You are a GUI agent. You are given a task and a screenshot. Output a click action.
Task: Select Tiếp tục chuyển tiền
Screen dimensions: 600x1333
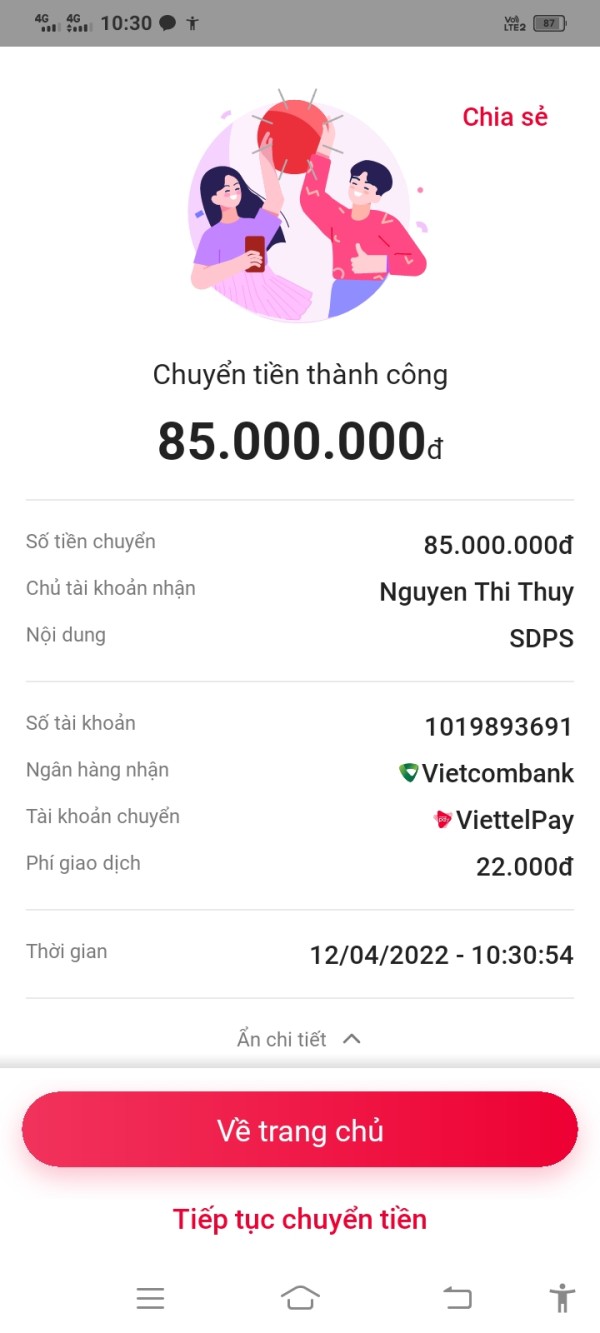click(x=300, y=1219)
